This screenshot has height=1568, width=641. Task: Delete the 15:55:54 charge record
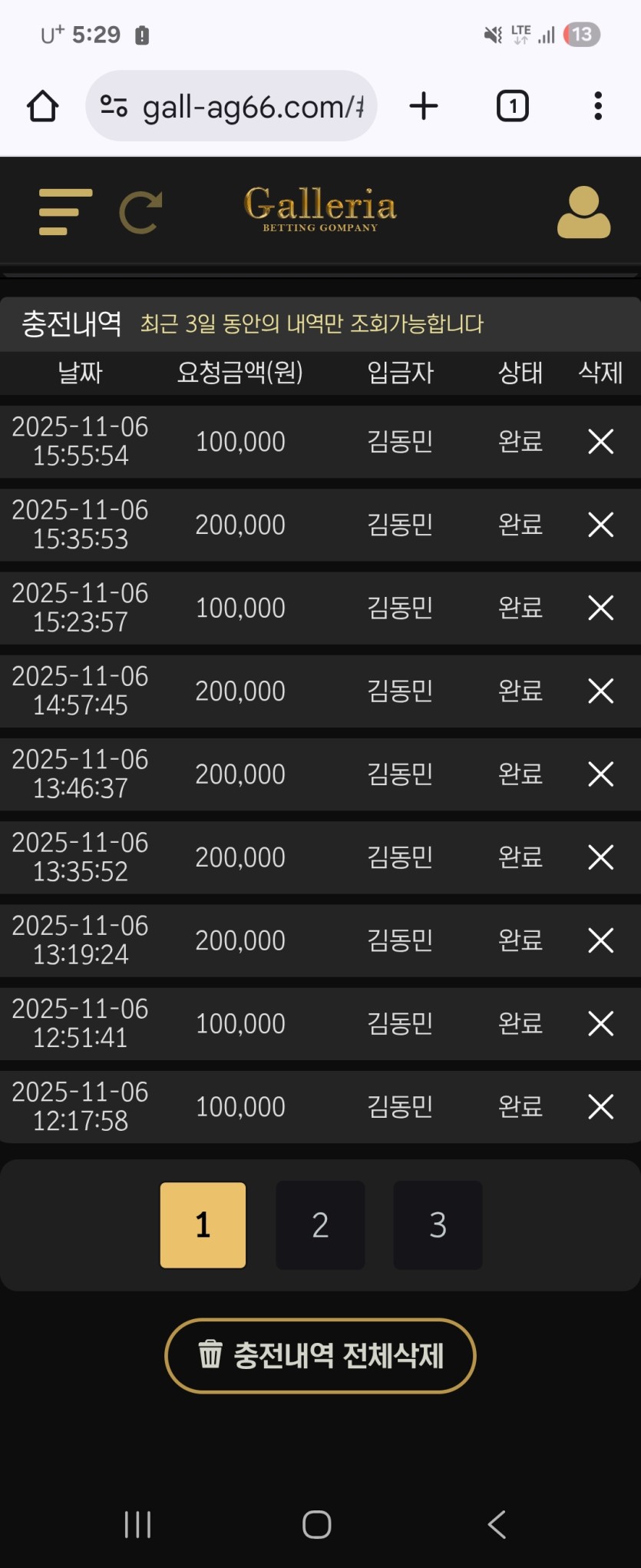600,442
